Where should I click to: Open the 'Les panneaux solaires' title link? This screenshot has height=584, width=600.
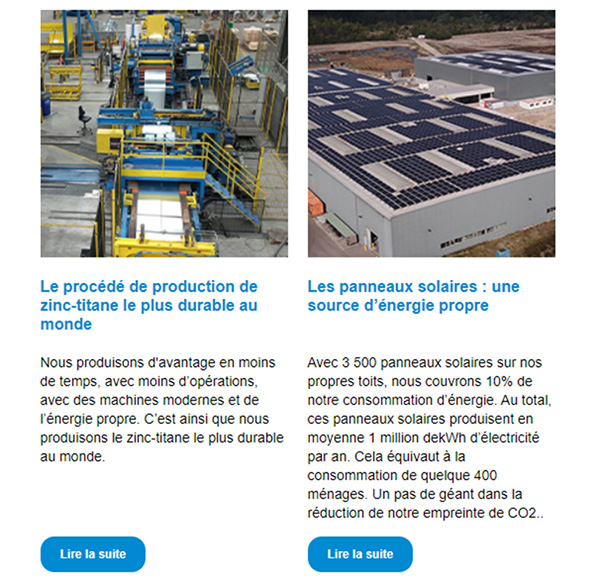413,296
